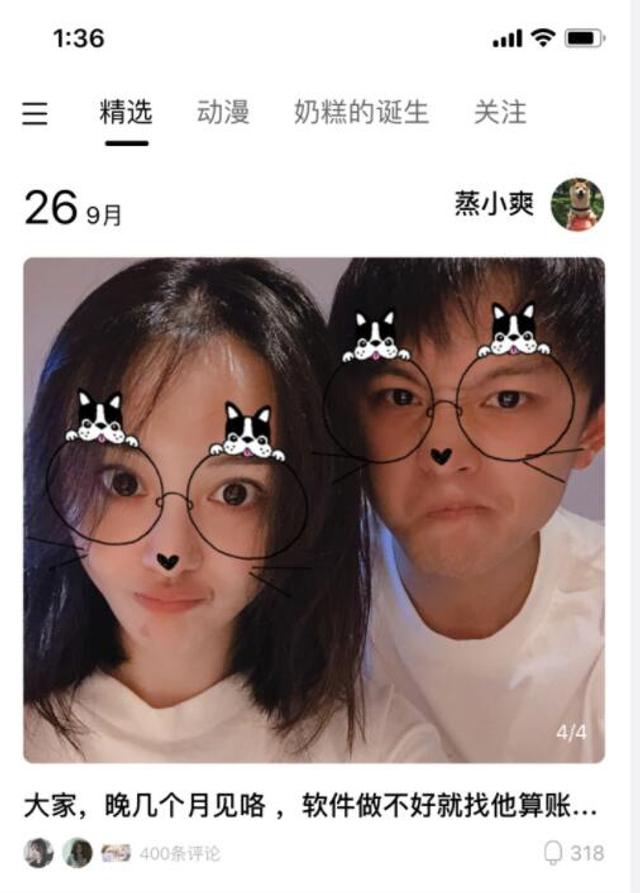Switch to the 关注 tab

[500, 112]
